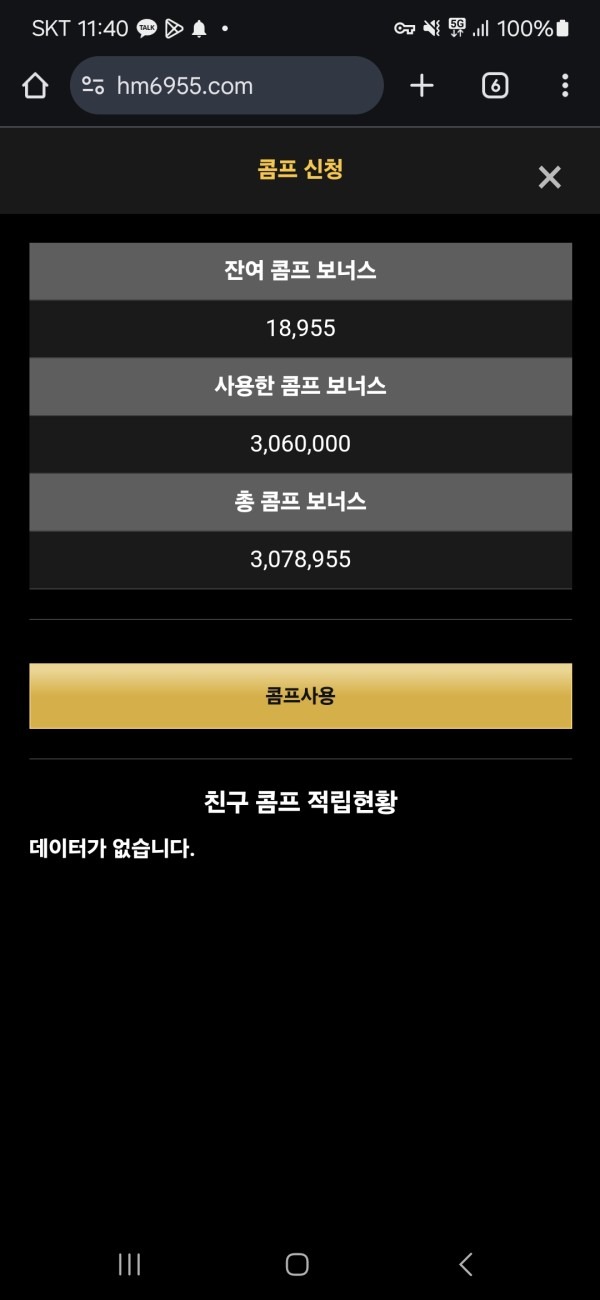Close the 콤프 신청 dialog
The height and width of the screenshot is (1300, 600).
pyautogui.click(x=549, y=178)
